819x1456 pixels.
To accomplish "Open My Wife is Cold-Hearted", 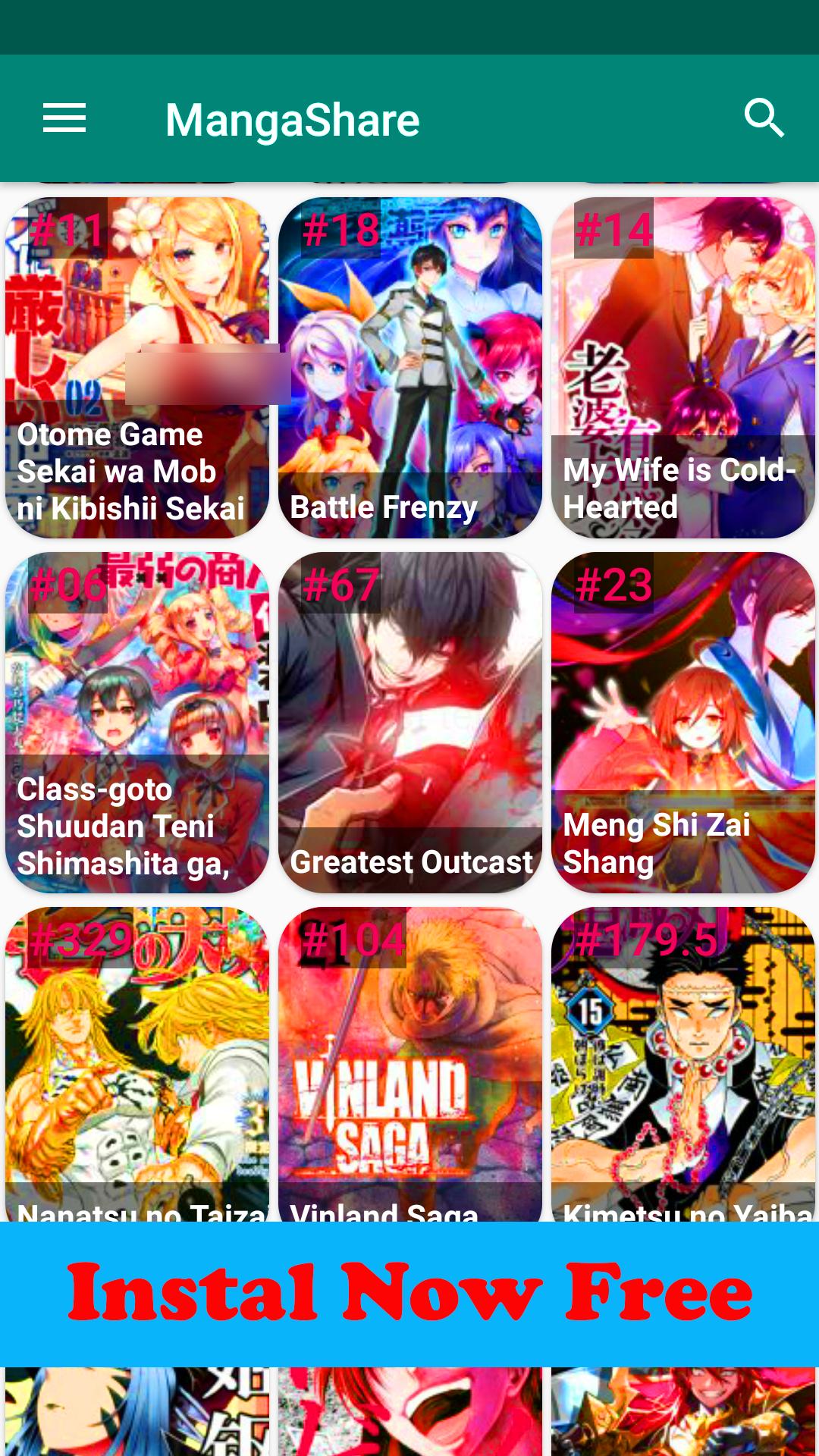I will click(681, 364).
